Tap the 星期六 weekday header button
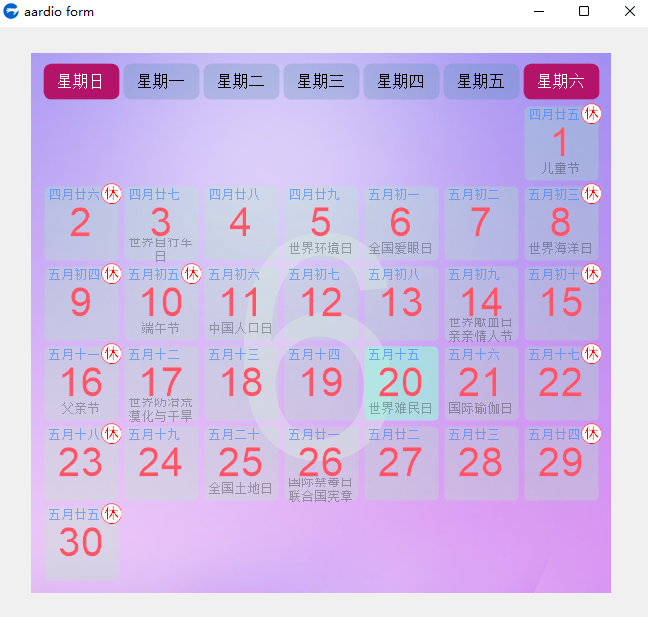 pyautogui.click(x=561, y=82)
